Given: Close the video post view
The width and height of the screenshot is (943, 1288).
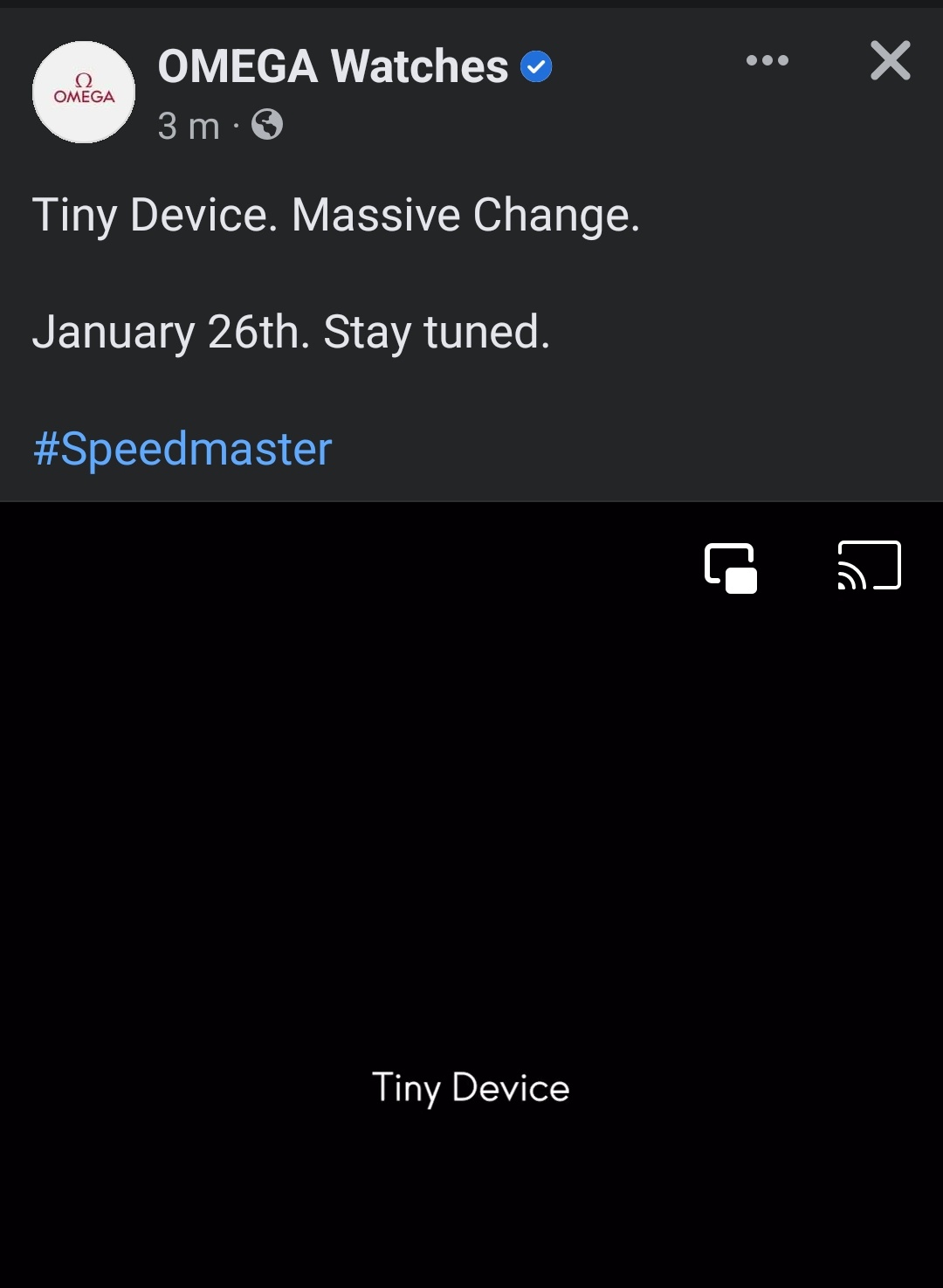Looking at the screenshot, I should [x=890, y=61].
